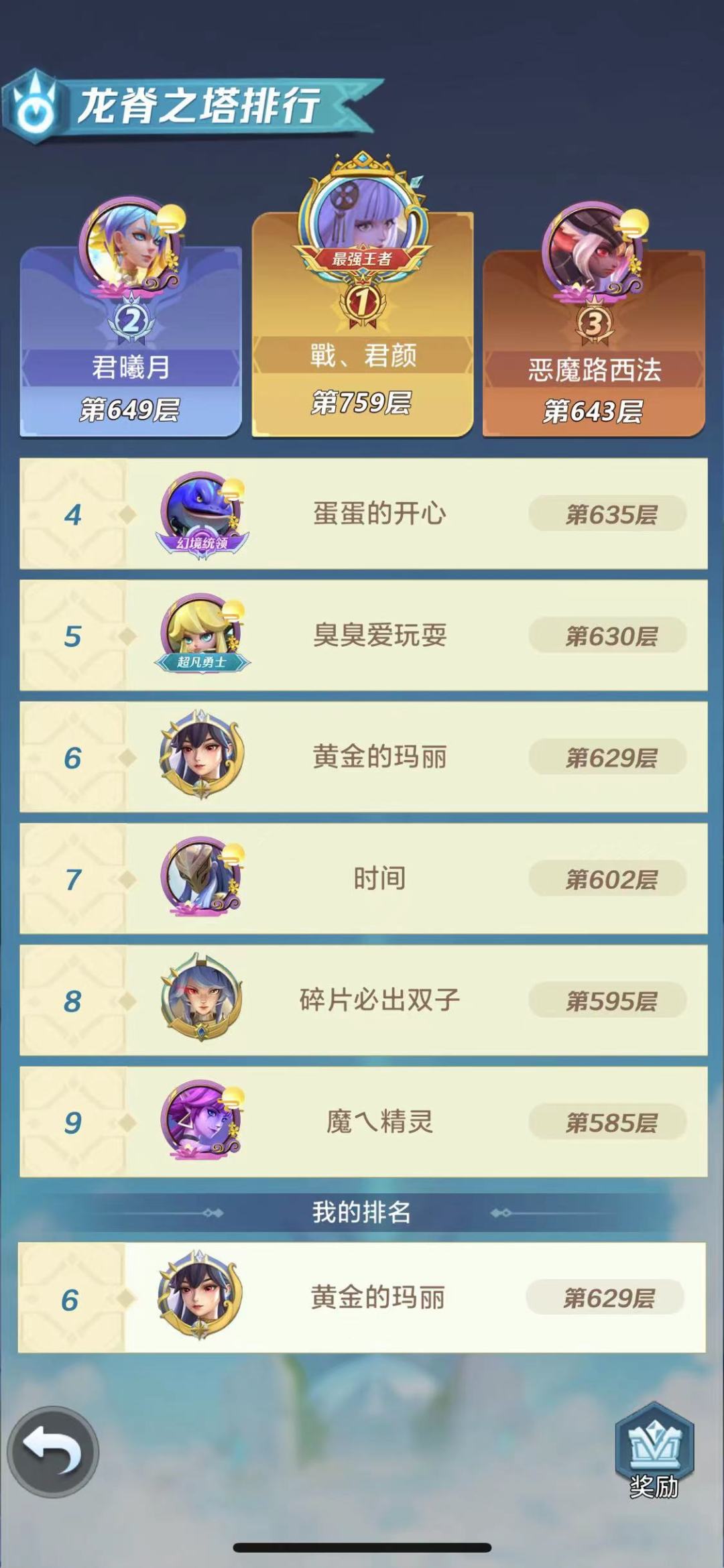Select rank 1 player 戰、君颜's crowned avatar
724x1568 pixels.
pos(362,212)
